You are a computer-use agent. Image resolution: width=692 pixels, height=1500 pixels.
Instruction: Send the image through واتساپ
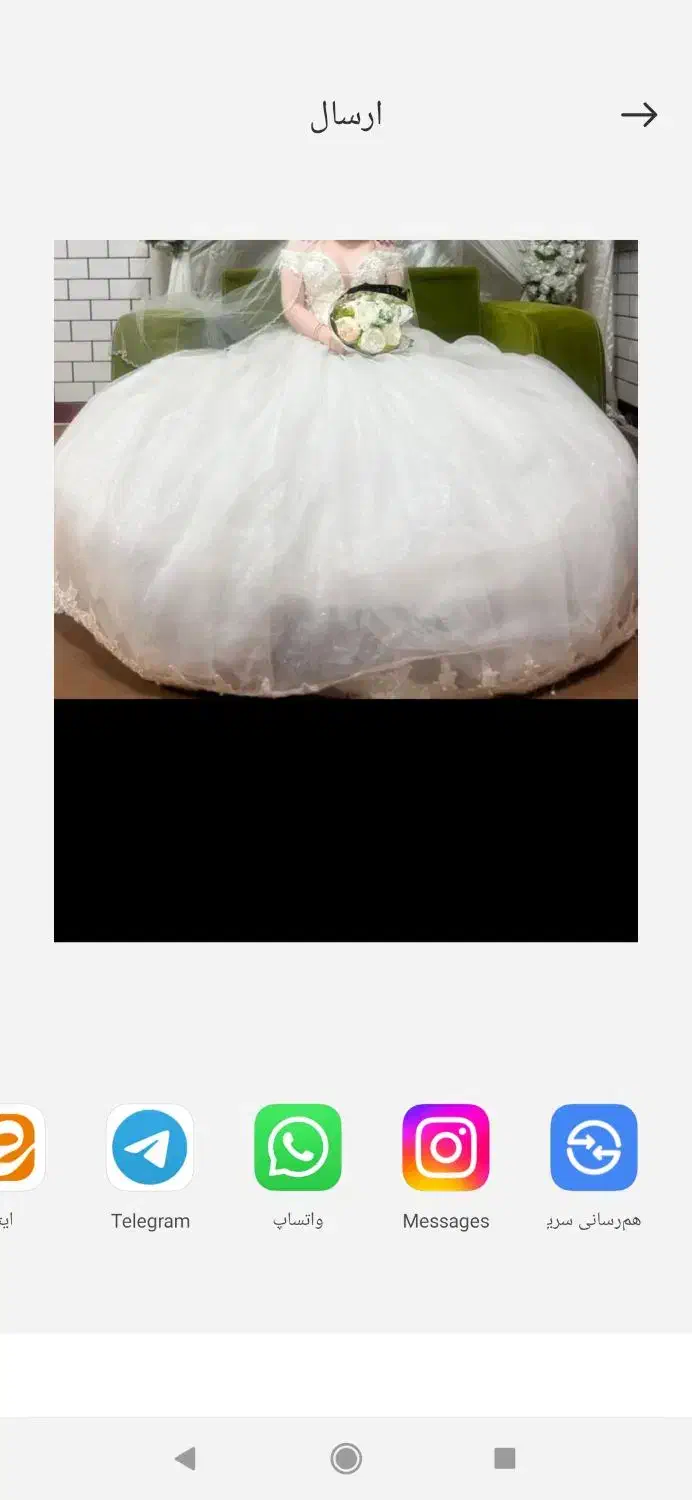(x=298, y=1148)
